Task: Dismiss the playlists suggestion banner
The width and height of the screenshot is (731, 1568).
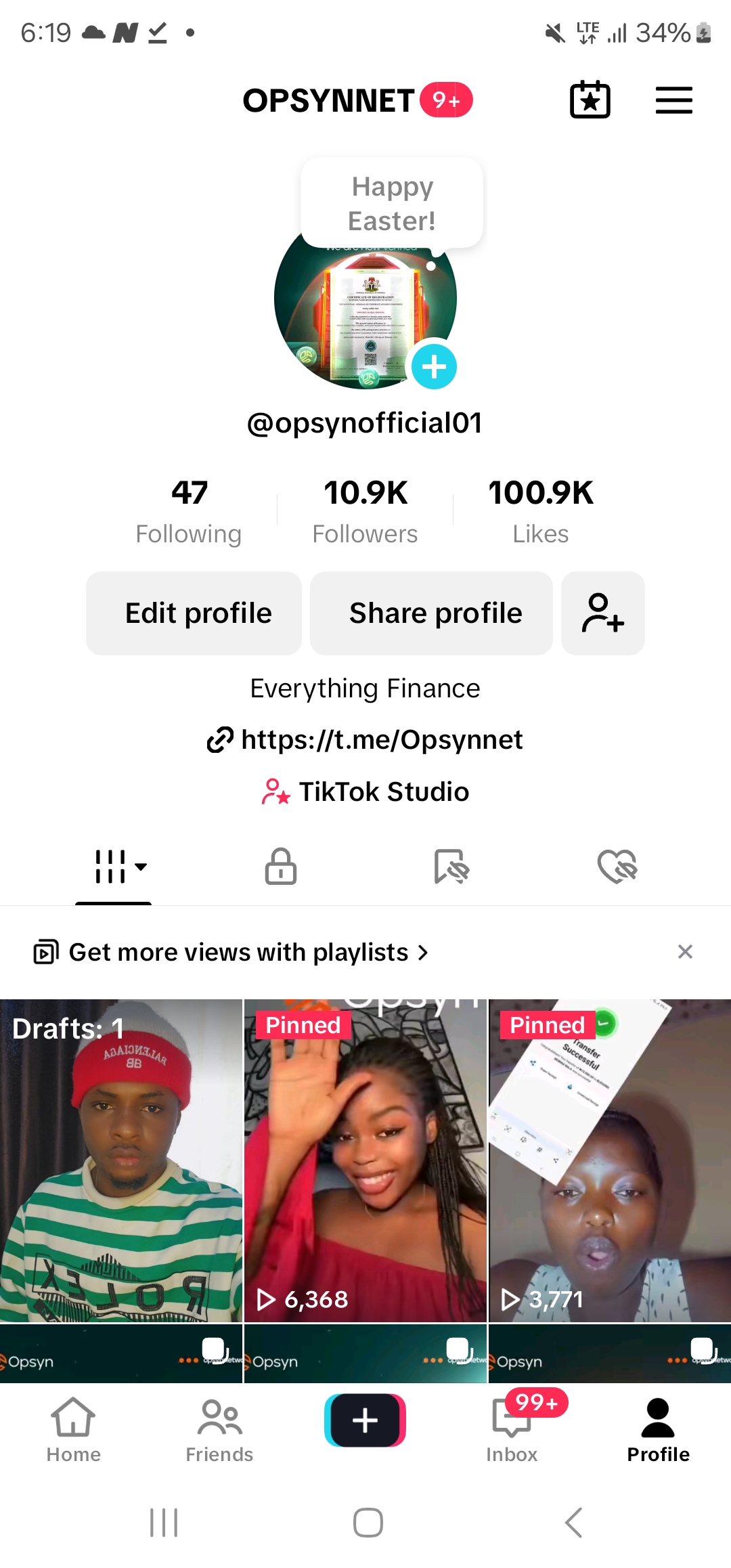Action: [685, 952]
